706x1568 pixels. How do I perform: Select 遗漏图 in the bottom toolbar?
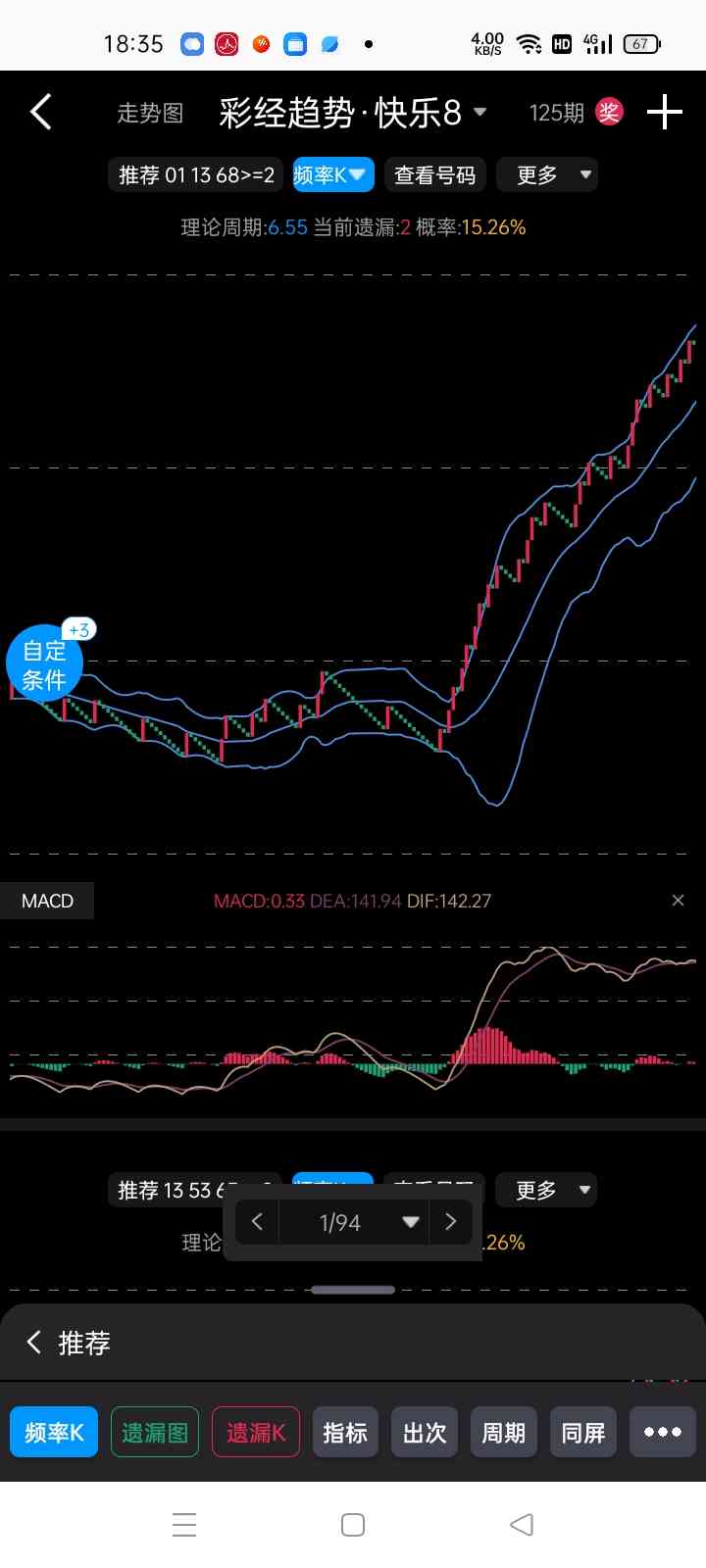click(155, 1433)
